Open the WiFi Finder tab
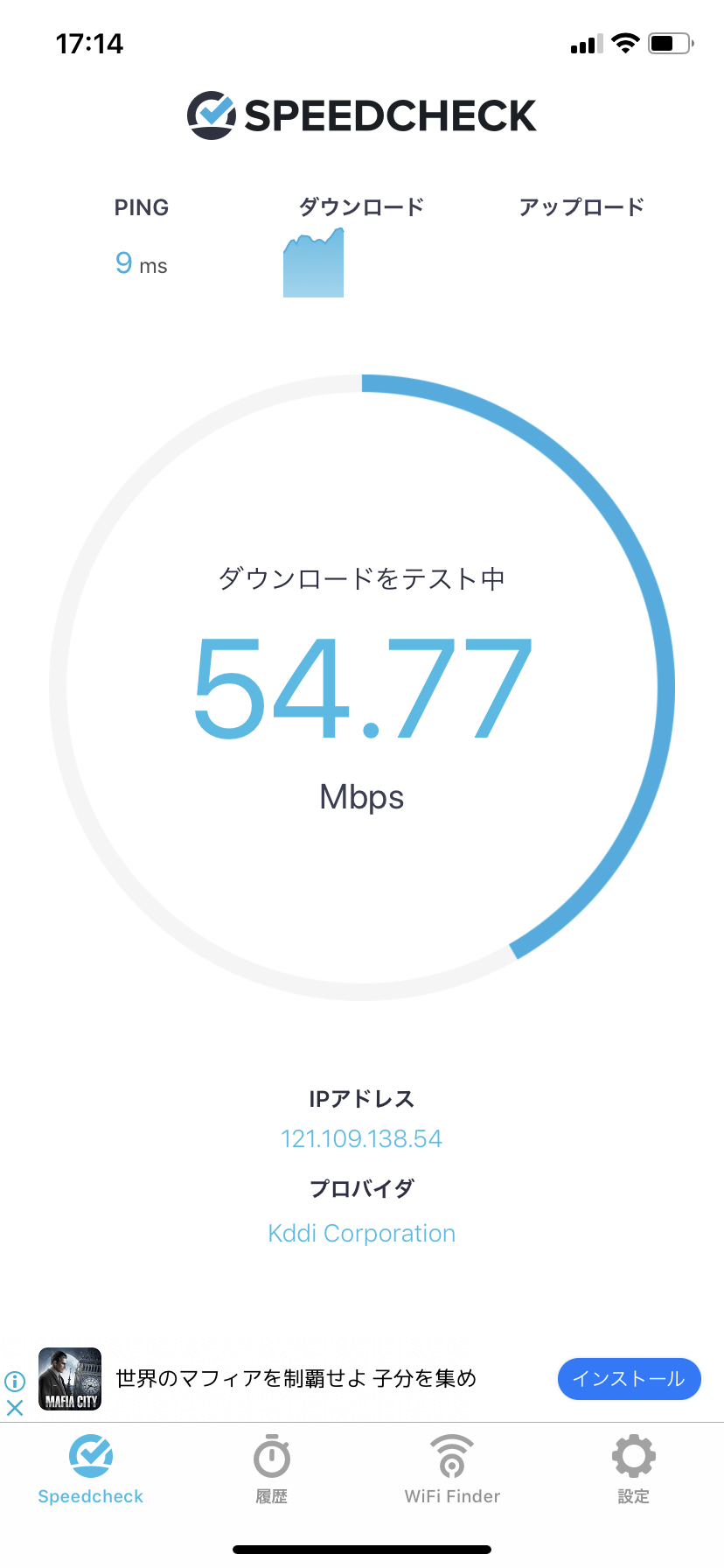 452,1470
